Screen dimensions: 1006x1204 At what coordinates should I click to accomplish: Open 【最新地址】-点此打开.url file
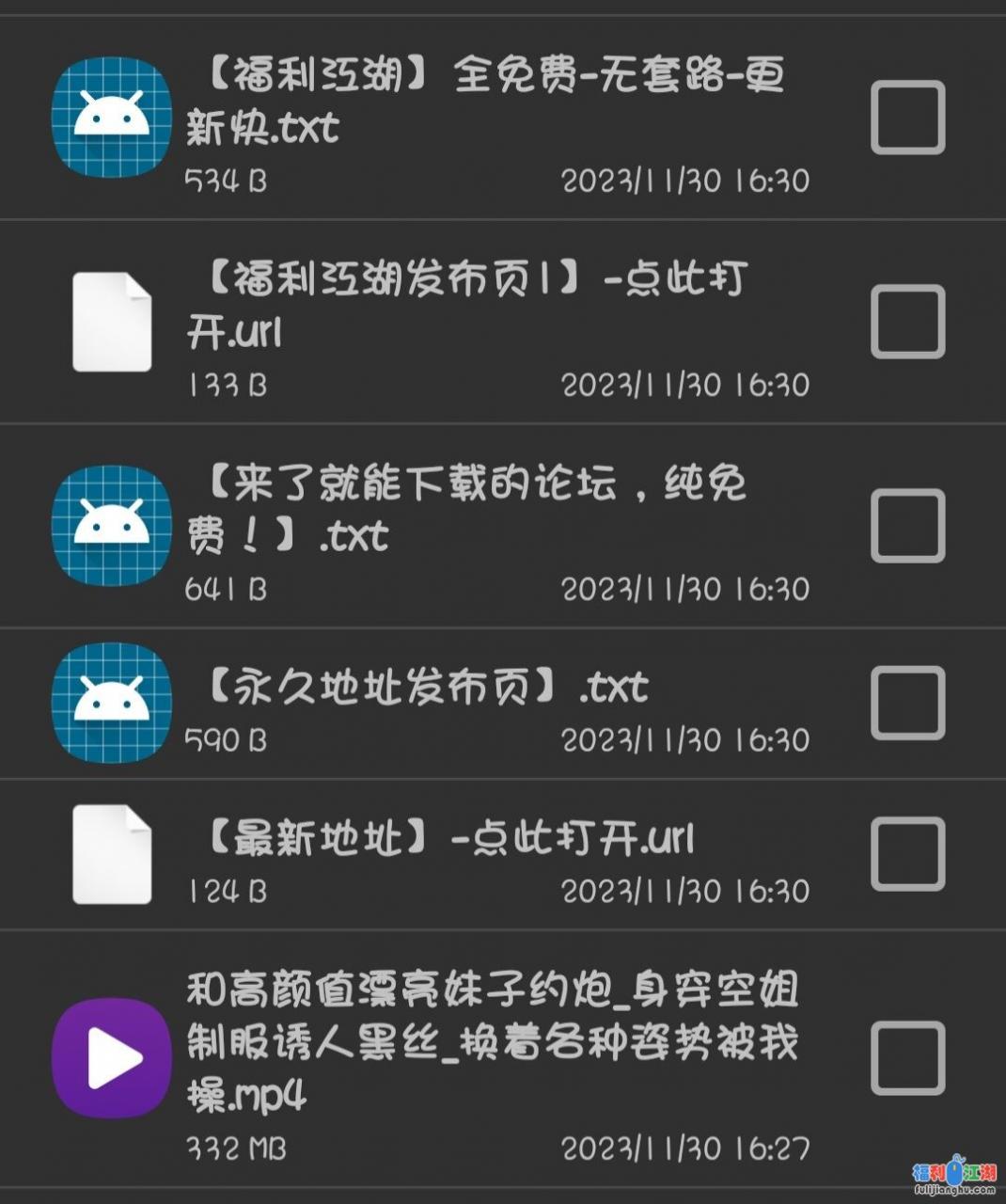tap(451, 838)
